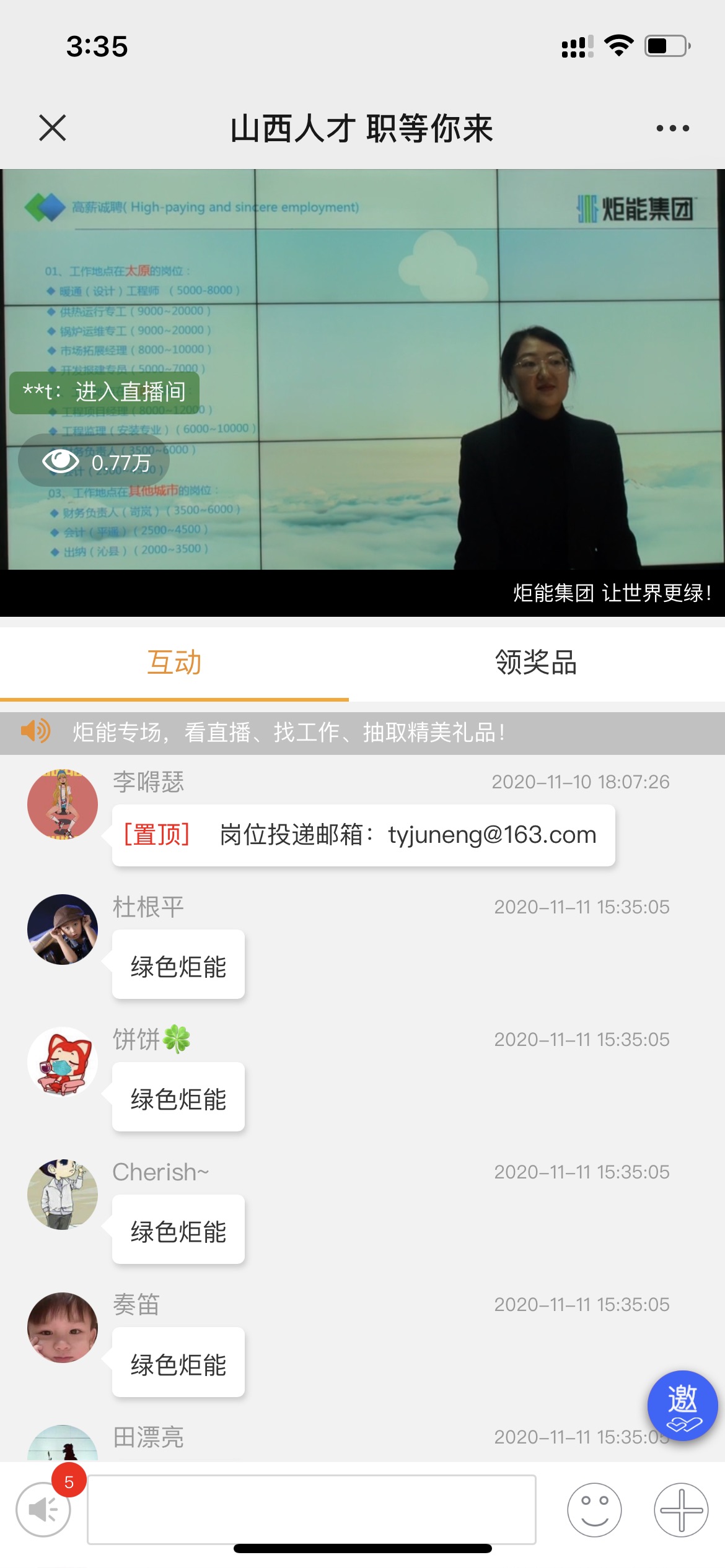Viewport: 725px width, 1568px height.
Task: Open the plus attachments button
Action: coord(681,1509)
